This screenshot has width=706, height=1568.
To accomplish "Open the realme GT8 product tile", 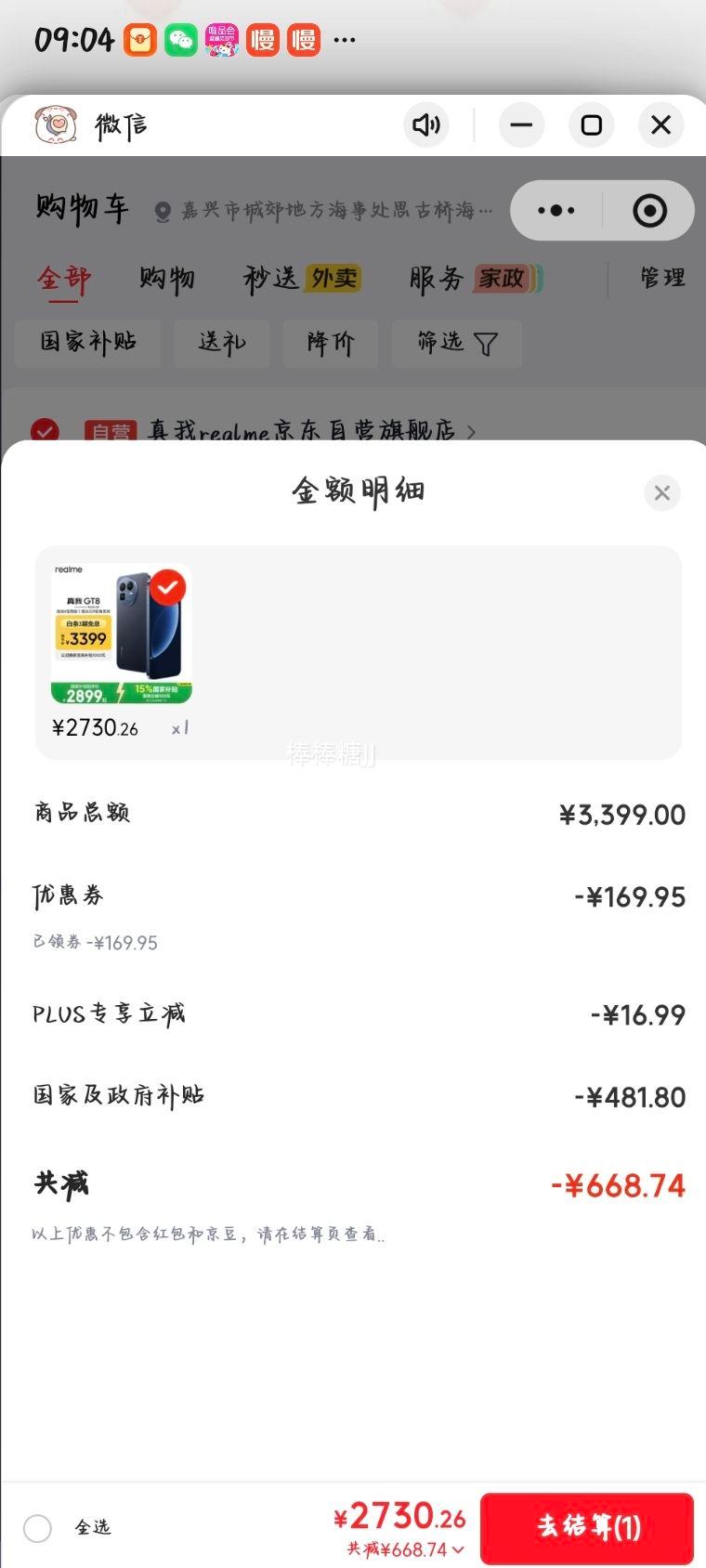I will (121, 634).
